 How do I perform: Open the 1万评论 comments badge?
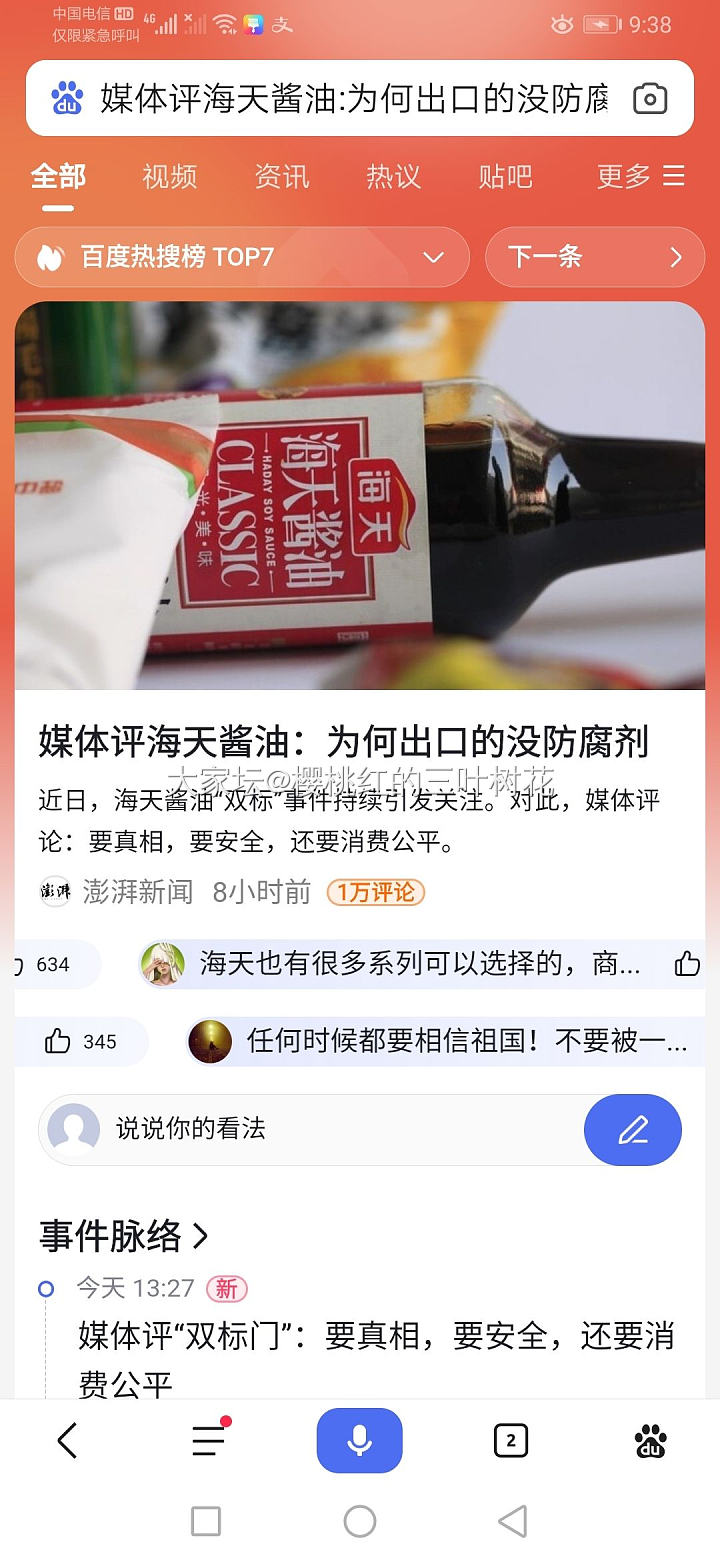[376, 892]
